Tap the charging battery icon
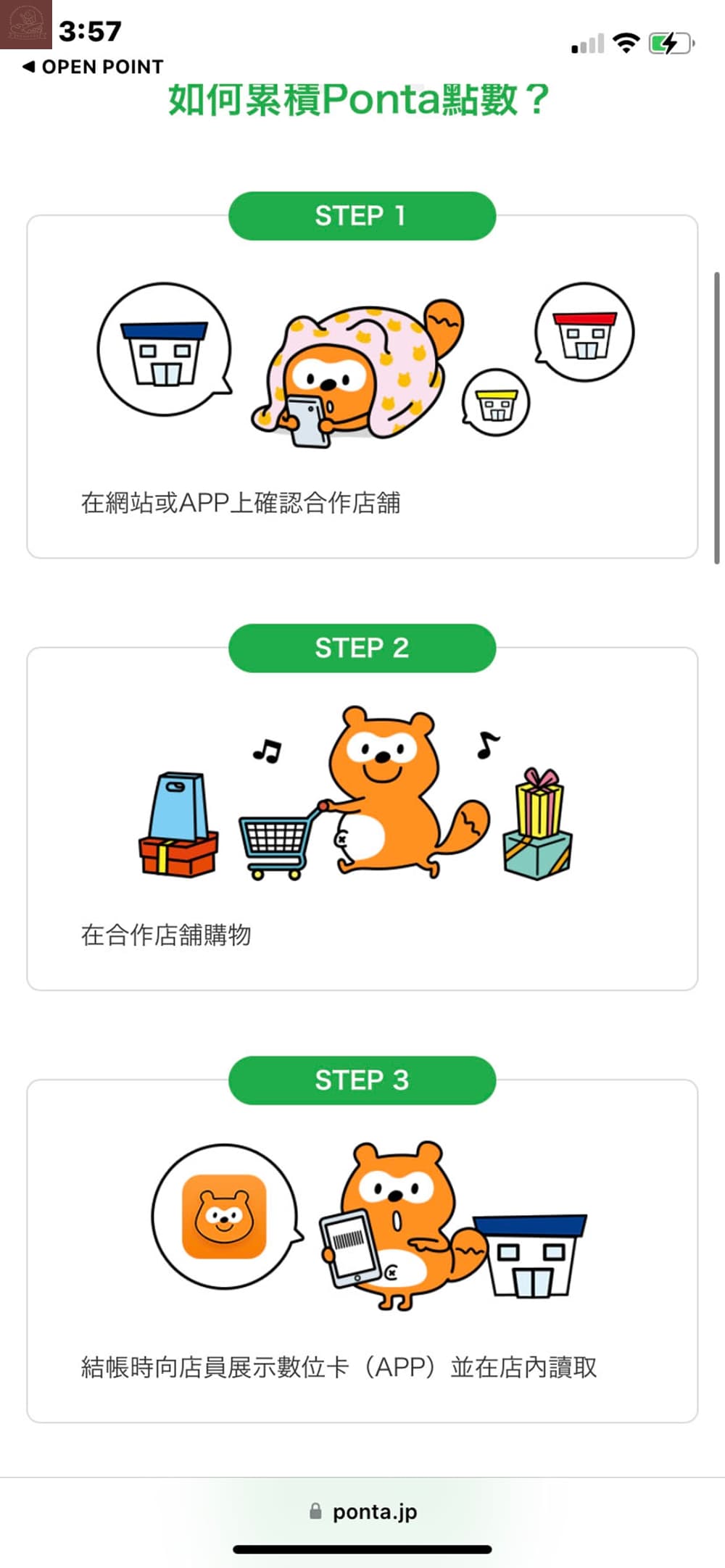Image resolution: width=725 pixels, height=1568 pixels. tap(668, 43)
